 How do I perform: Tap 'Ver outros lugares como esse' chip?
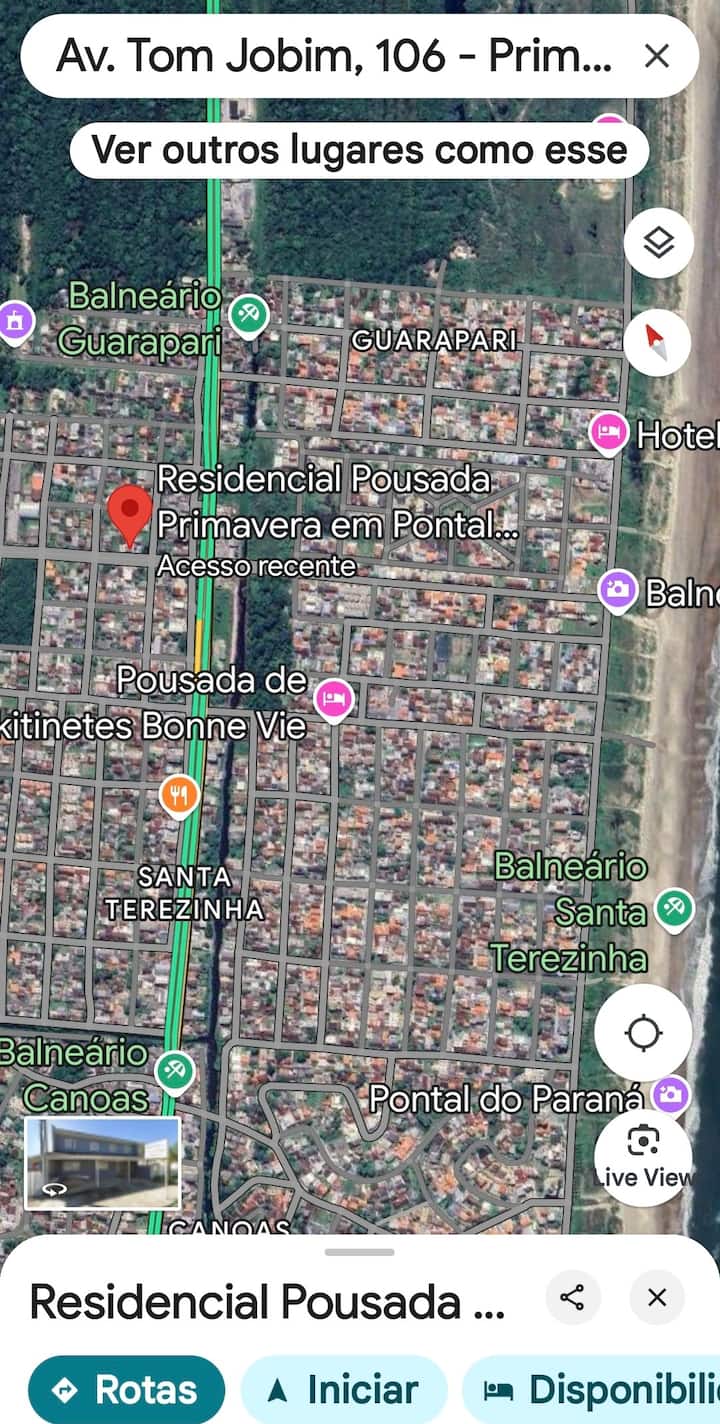(x=359, y=150)
